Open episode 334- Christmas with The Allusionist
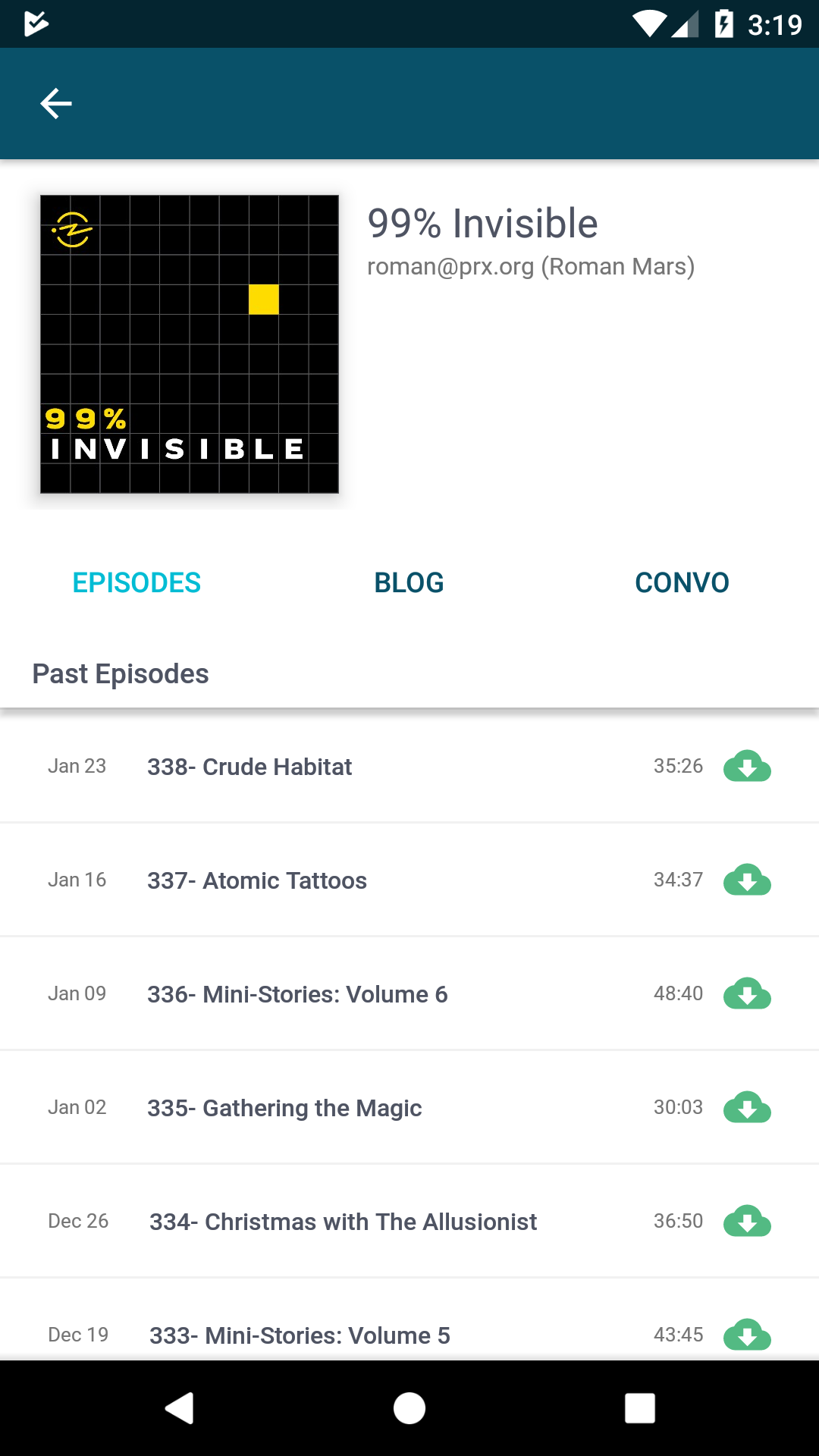Viewport: 819px width, 1456px height. click(x=343, y=1222)
